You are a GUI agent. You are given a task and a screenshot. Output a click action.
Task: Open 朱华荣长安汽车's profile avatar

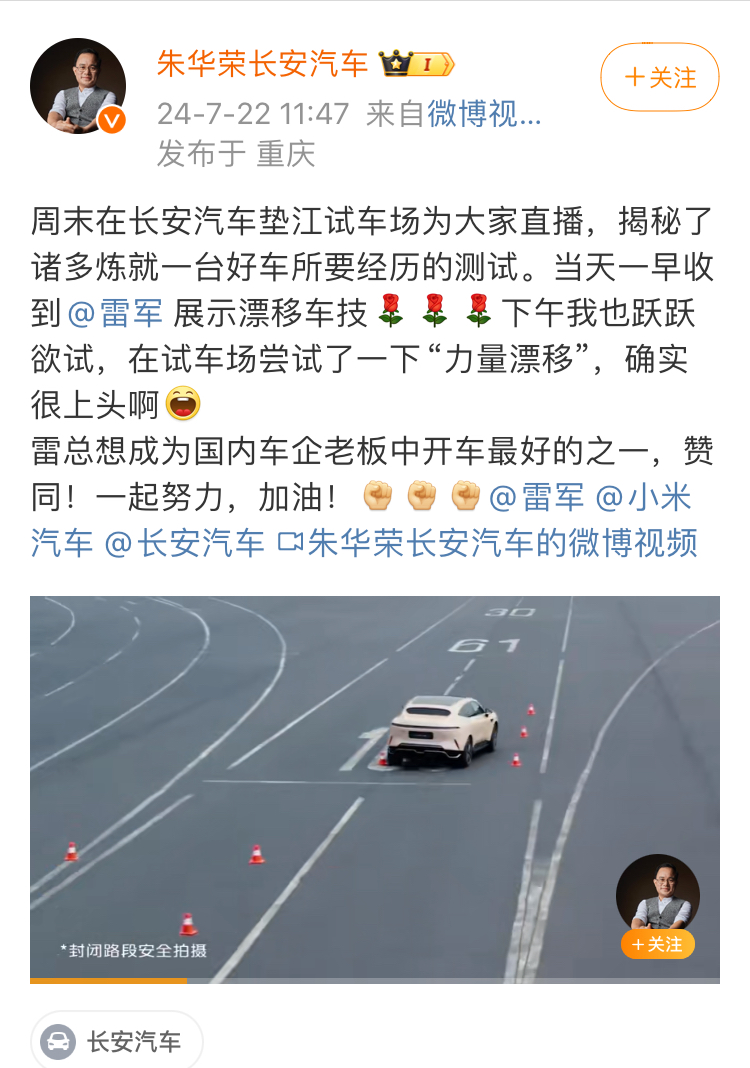point(78,87)
